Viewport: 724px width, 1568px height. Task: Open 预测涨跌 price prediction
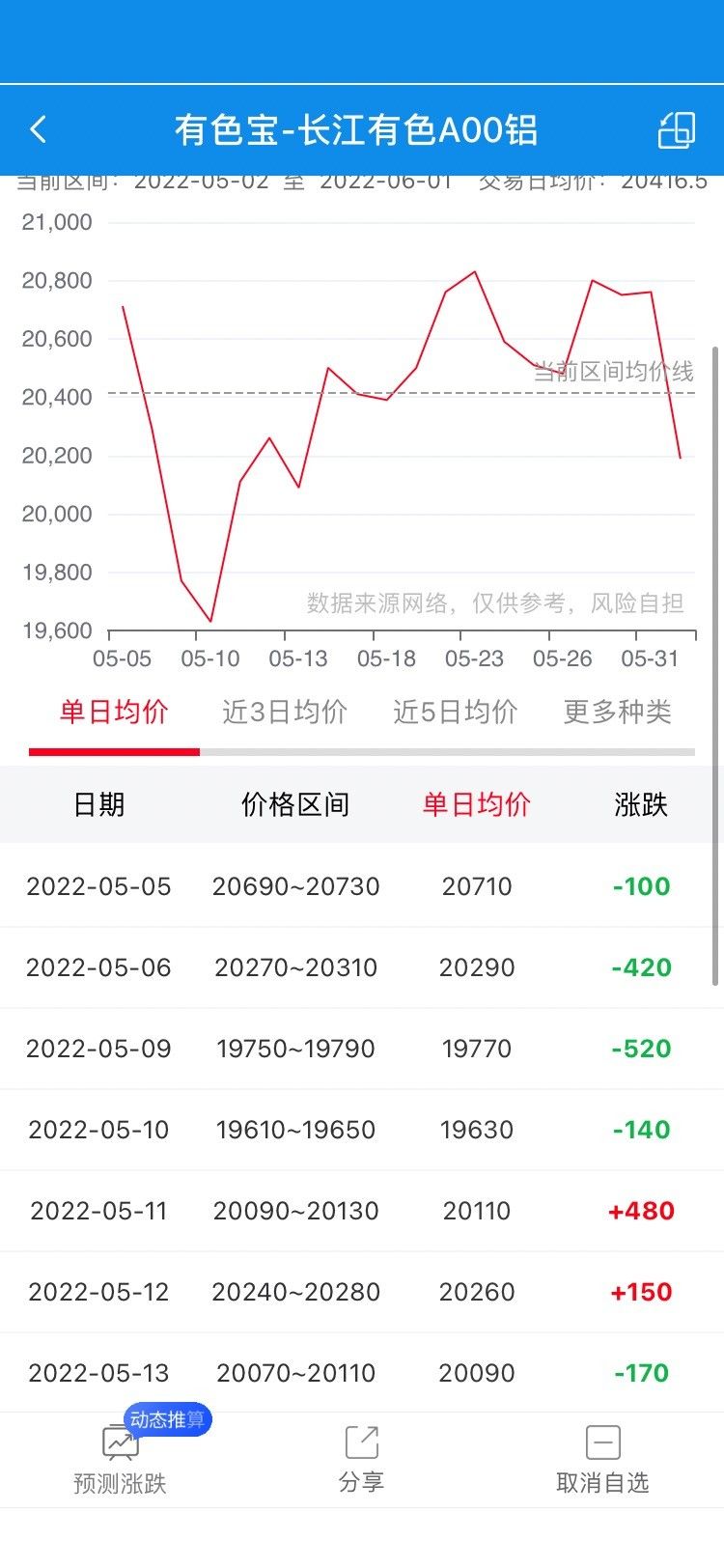tap(121, 1460)
